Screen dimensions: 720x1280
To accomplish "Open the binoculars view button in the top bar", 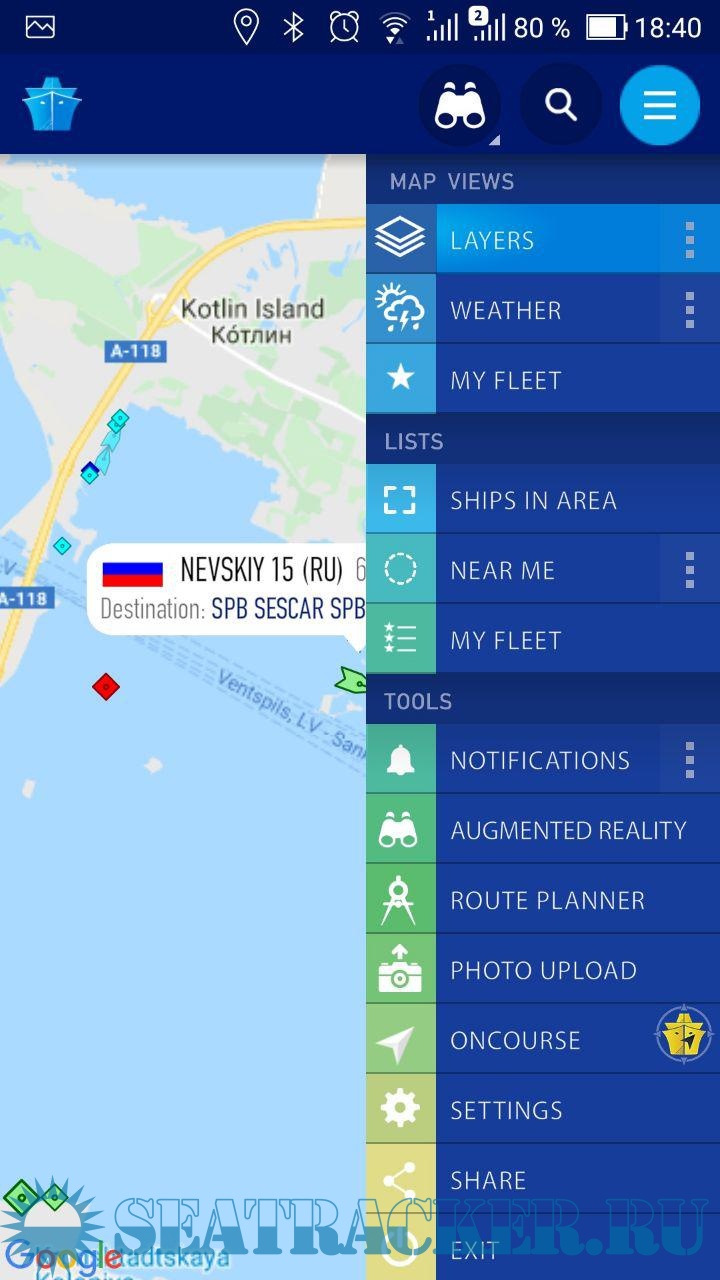I will tap(460, 105).
